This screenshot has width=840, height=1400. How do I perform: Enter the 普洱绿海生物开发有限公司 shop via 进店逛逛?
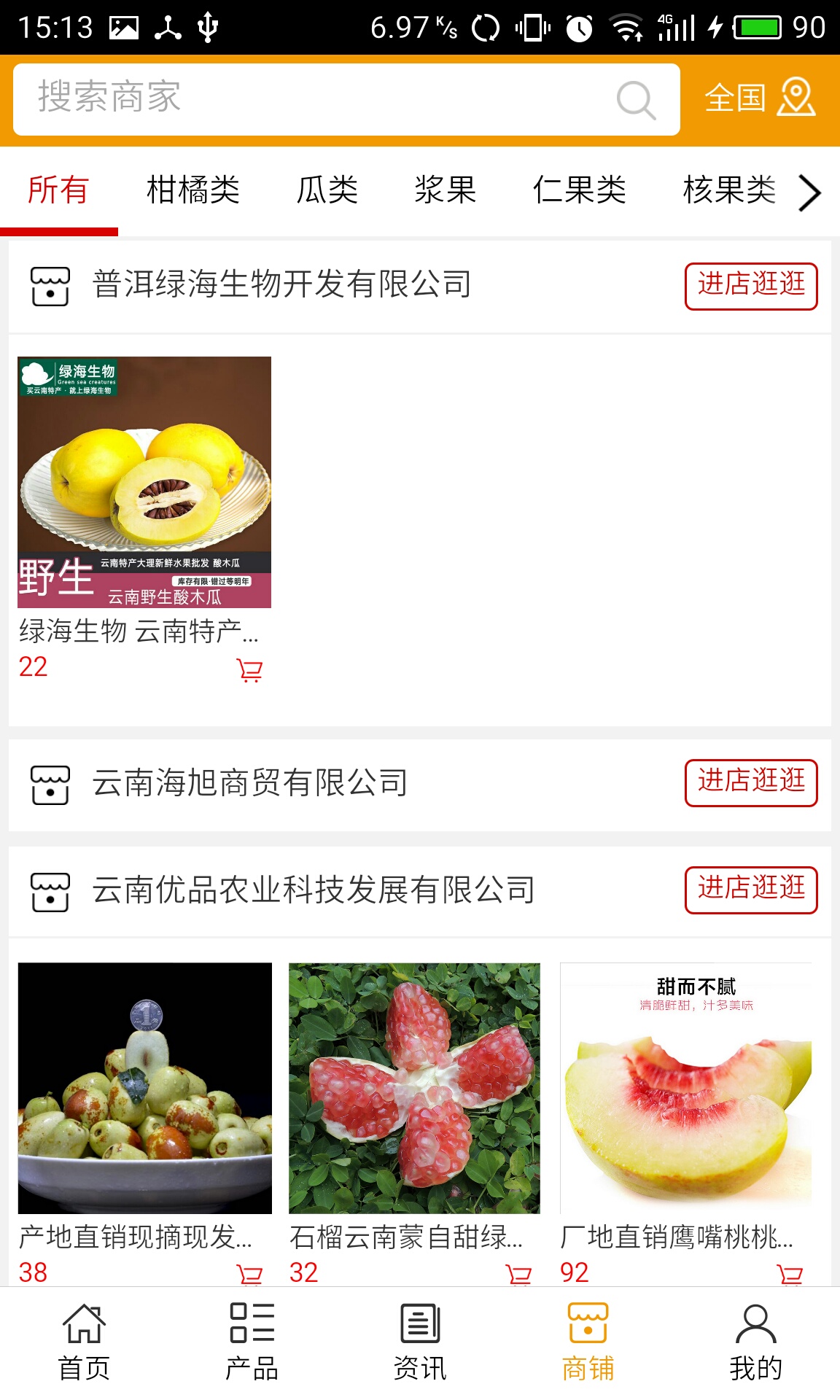(x=750, y=286)
